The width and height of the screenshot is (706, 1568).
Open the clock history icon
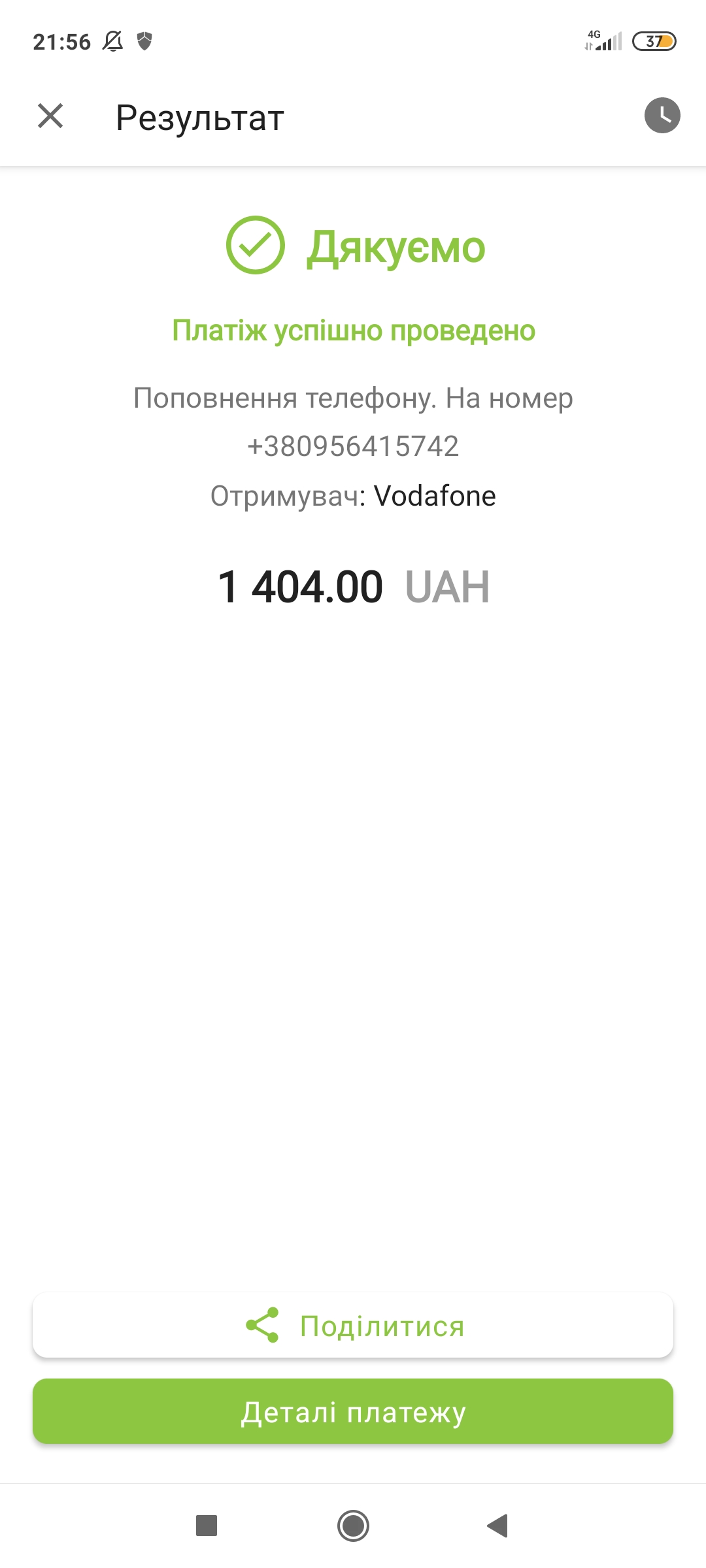pyautogui.click(x=662, y=116)
